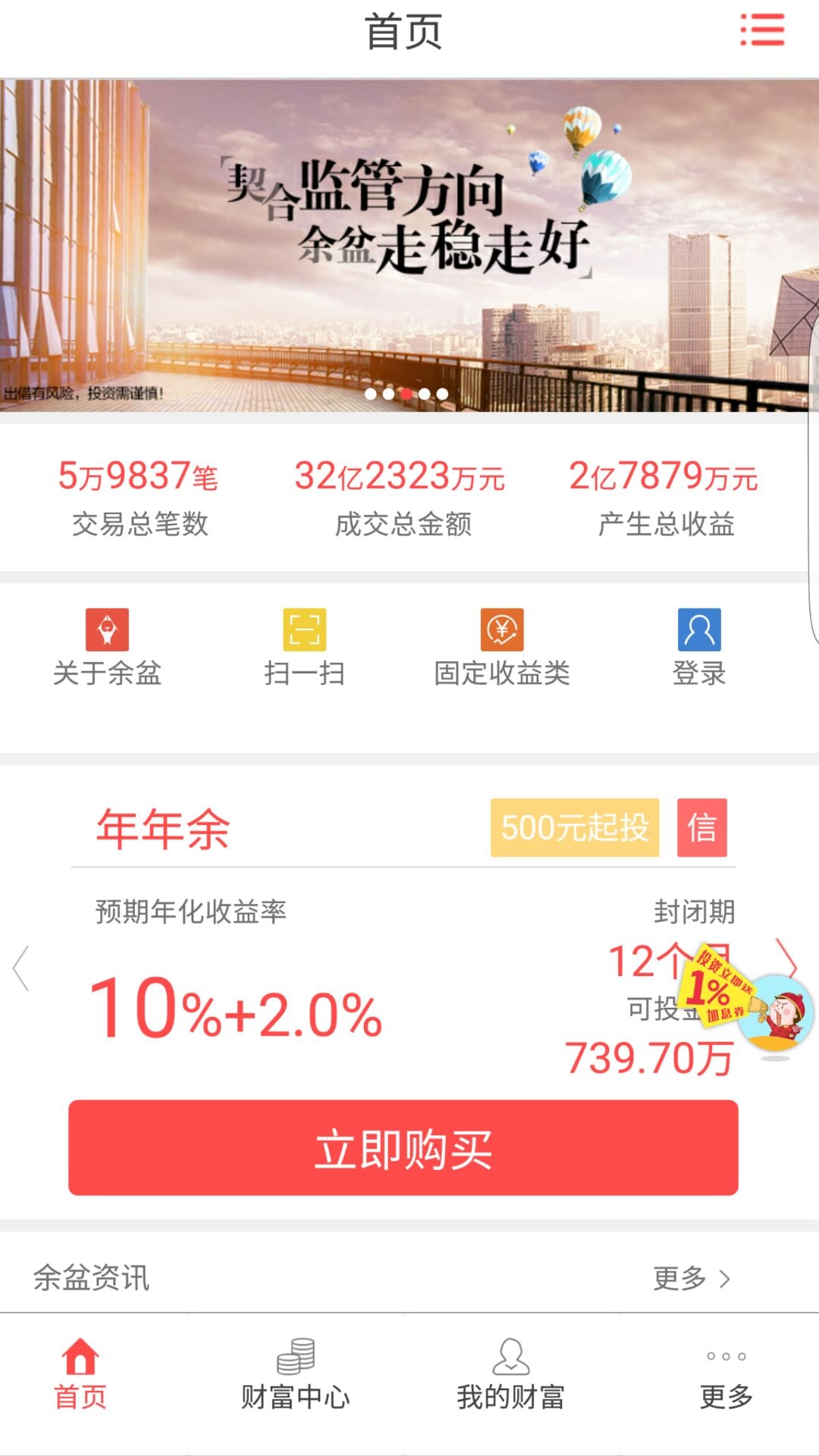This screenshot has height=1456, width=819.
Task: Switch to the 我的财富 tab
Action: pos(510,1374)
